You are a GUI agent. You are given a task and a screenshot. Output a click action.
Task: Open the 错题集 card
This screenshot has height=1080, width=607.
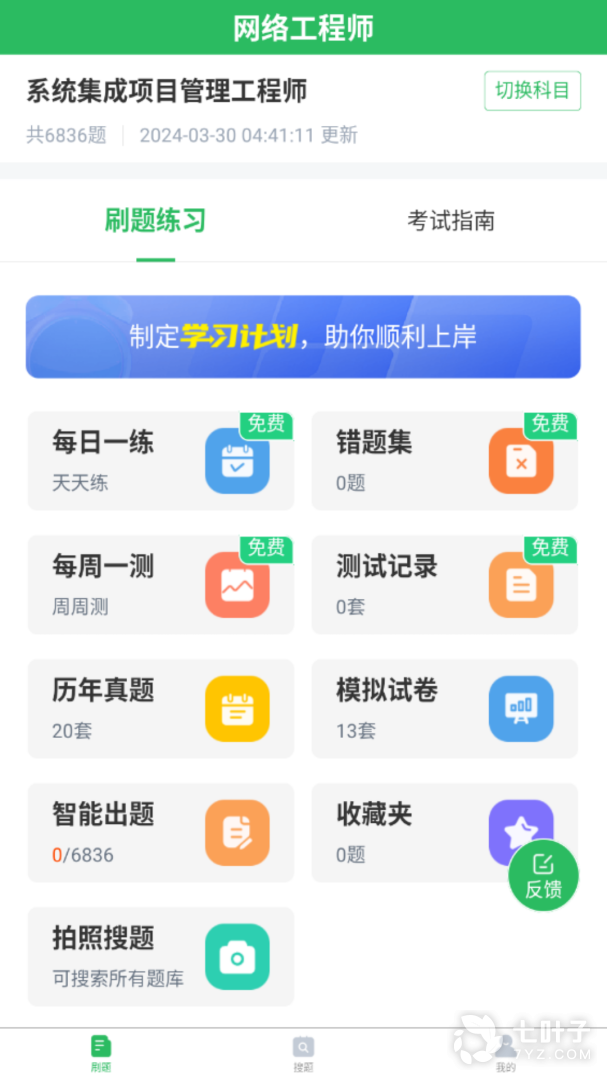444,461
